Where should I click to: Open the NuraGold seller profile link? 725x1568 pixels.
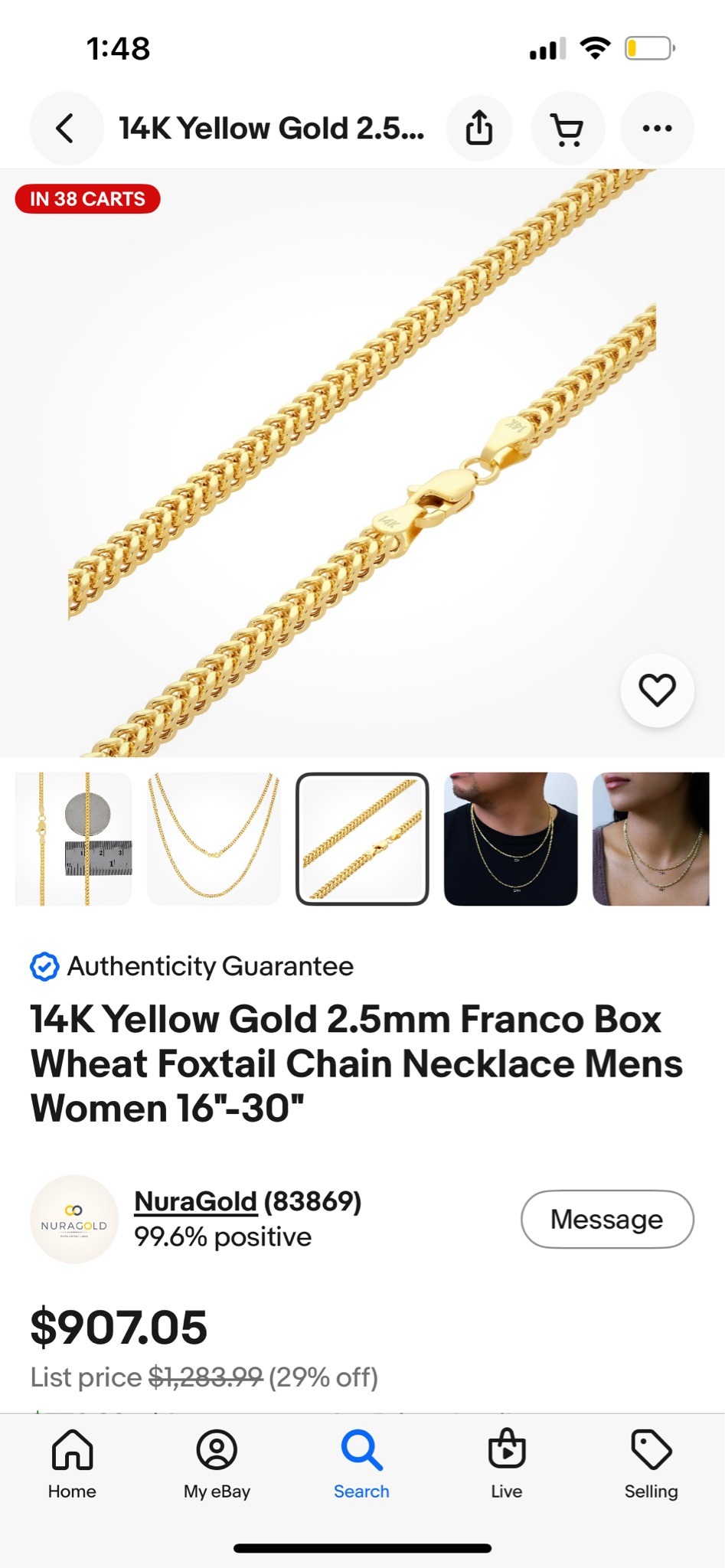click(x=196, y=1201)
